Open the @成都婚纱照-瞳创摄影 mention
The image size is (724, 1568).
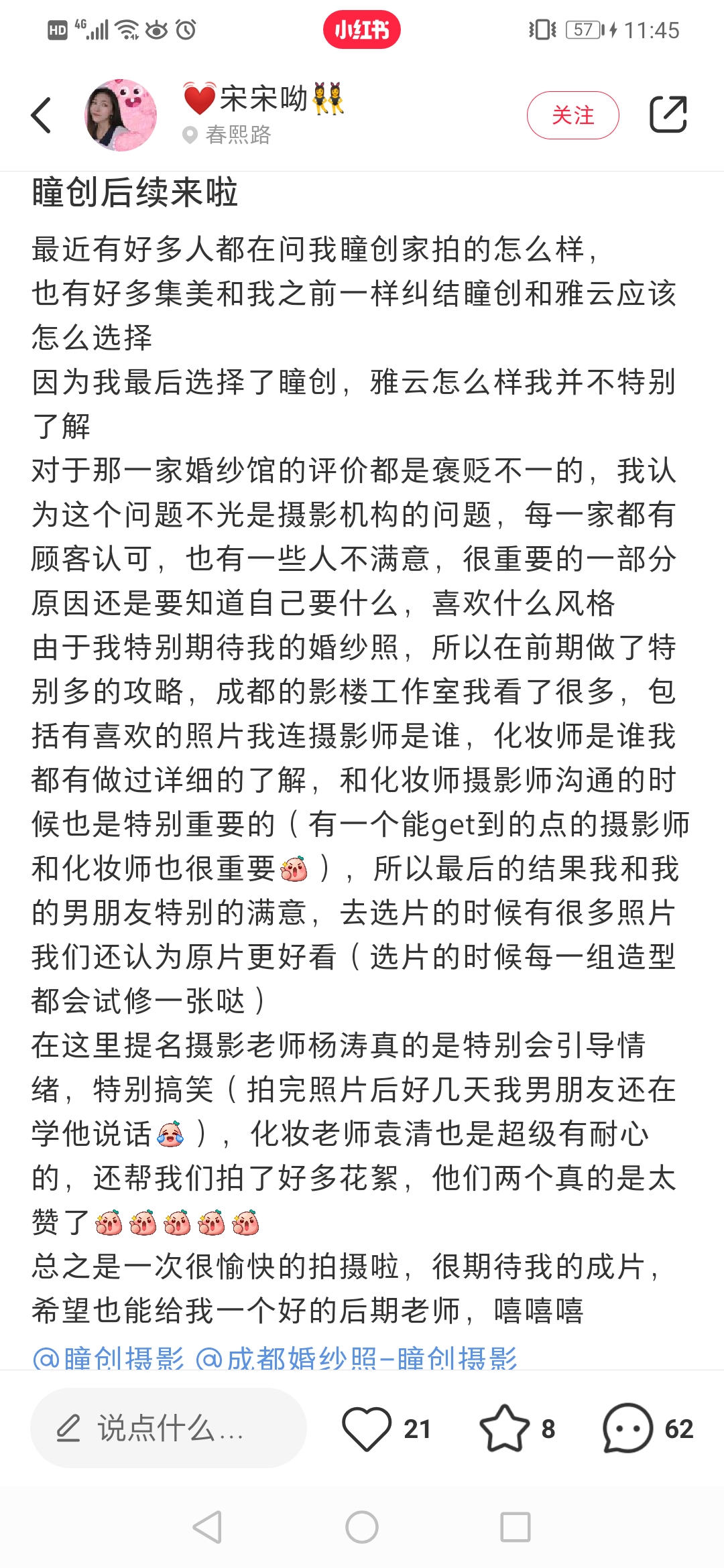coord(356,1358)
